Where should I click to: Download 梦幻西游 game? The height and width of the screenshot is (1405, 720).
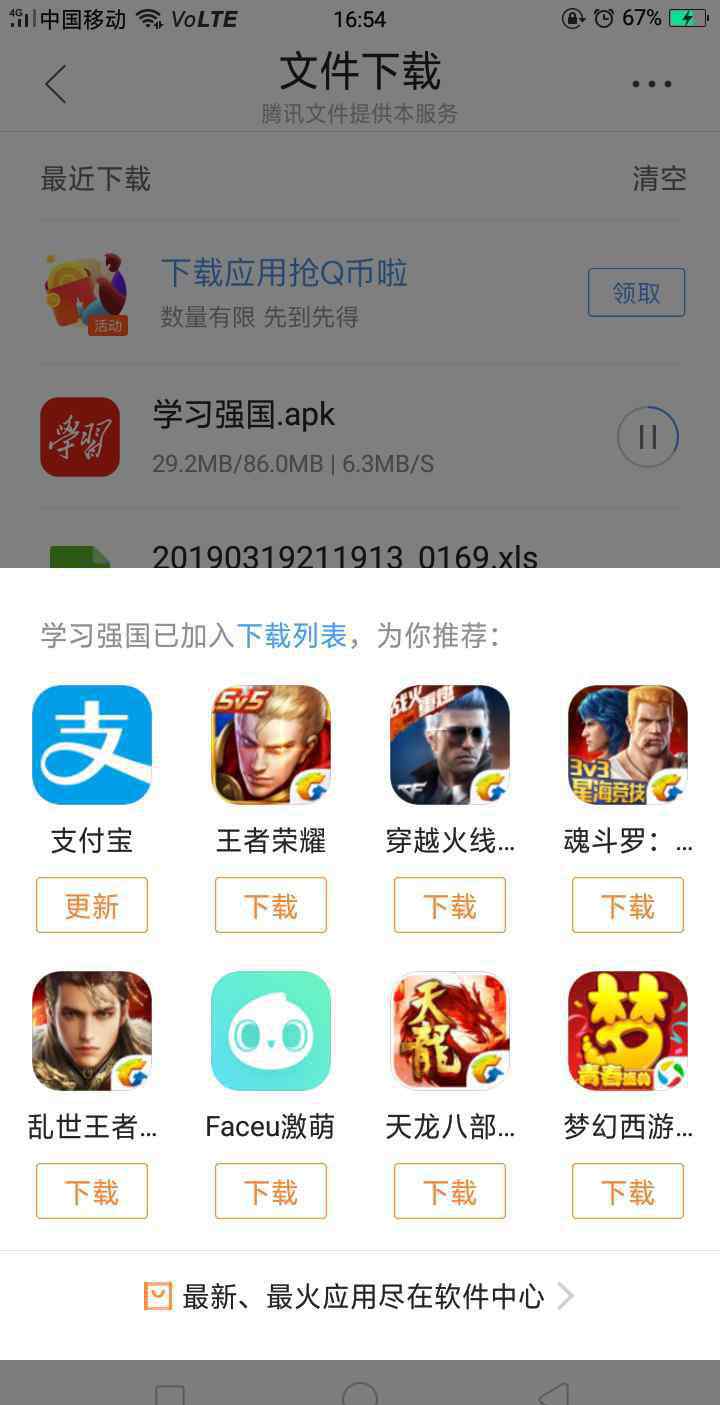(628, 1191)
